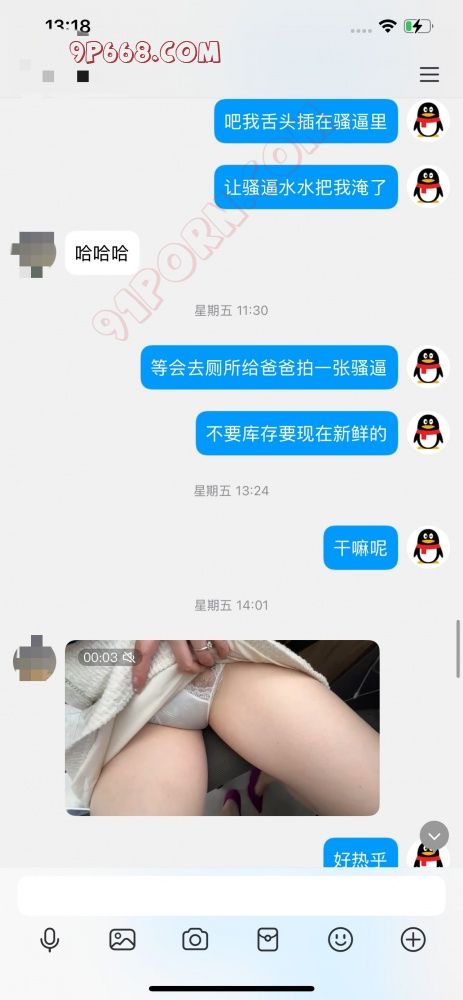Tap the message text input field
This screenshot has height=1000, width=463.
click(x=231, y=895)
